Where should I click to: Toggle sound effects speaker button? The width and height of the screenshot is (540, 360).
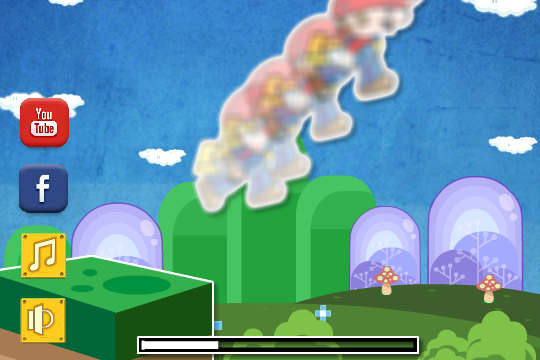[43, 320]
